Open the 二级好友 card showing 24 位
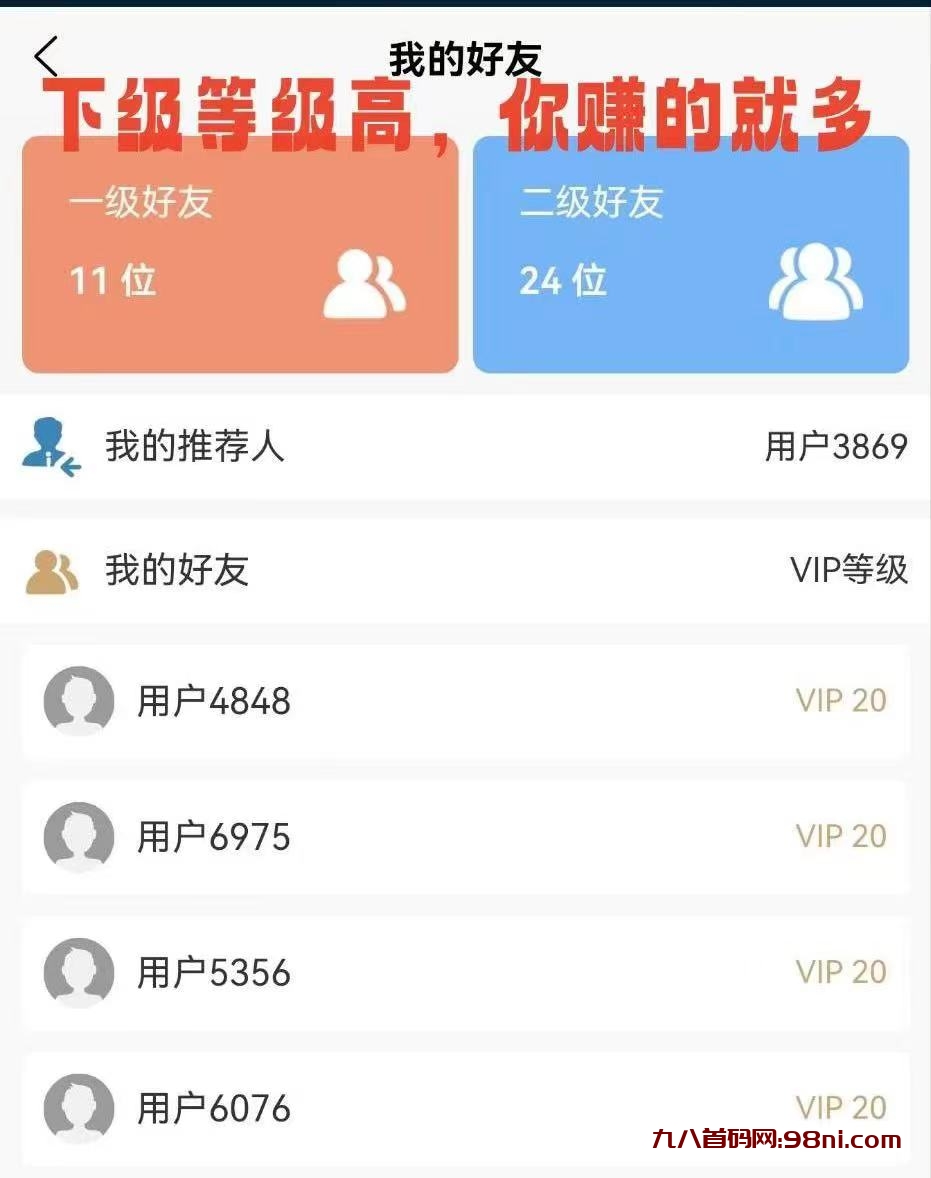Image resolution: width=931 pixels, height=1178 pixels. point(690,255)
